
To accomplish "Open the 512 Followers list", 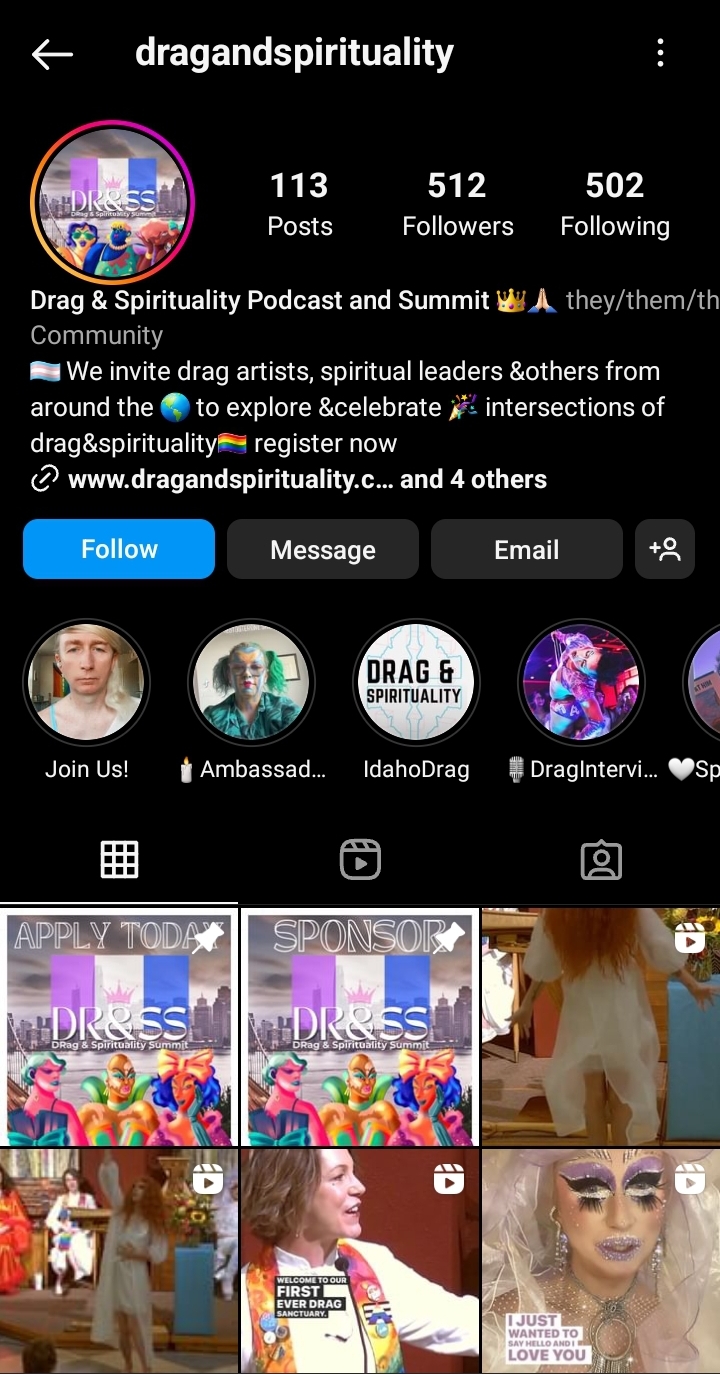I will pos(458,203).
